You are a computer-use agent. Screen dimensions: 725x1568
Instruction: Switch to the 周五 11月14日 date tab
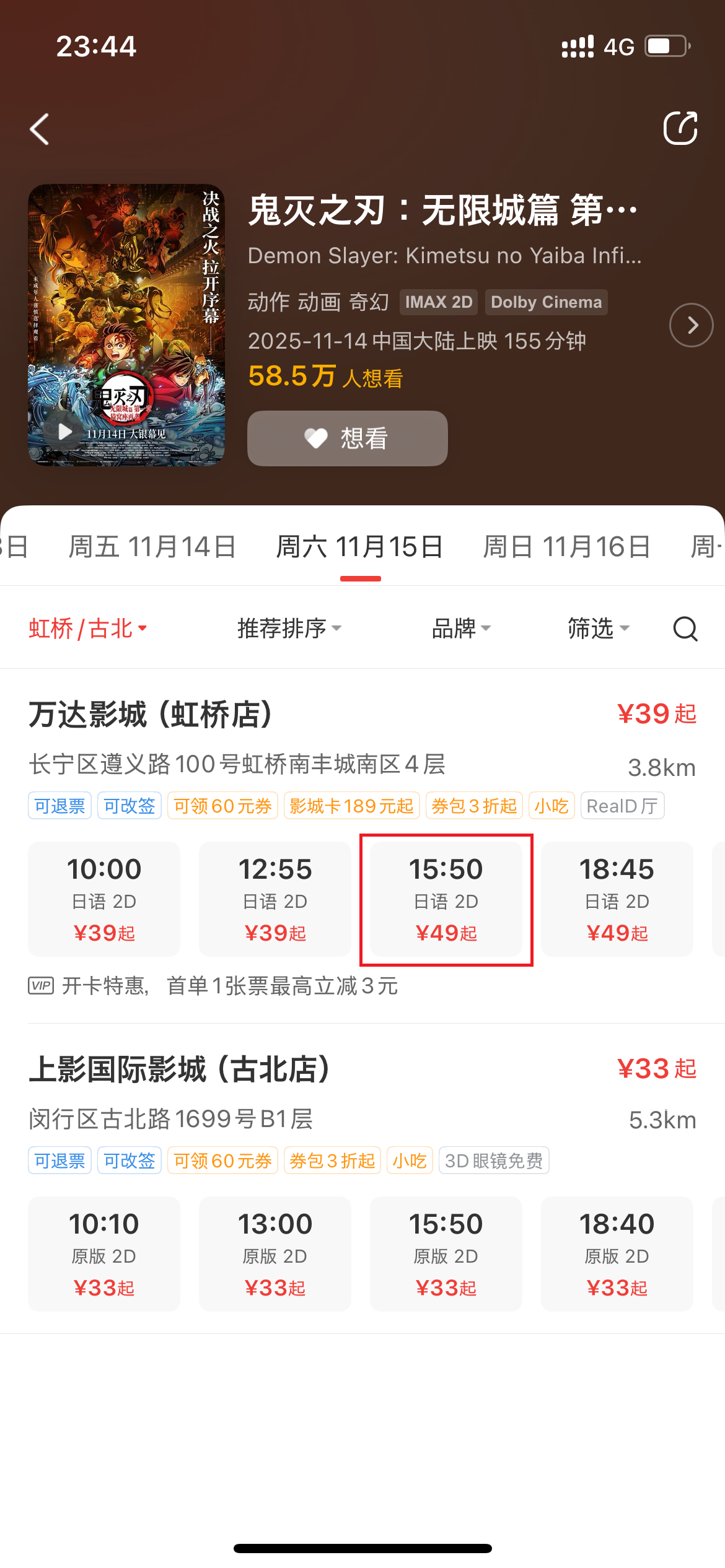pos(152,547)
